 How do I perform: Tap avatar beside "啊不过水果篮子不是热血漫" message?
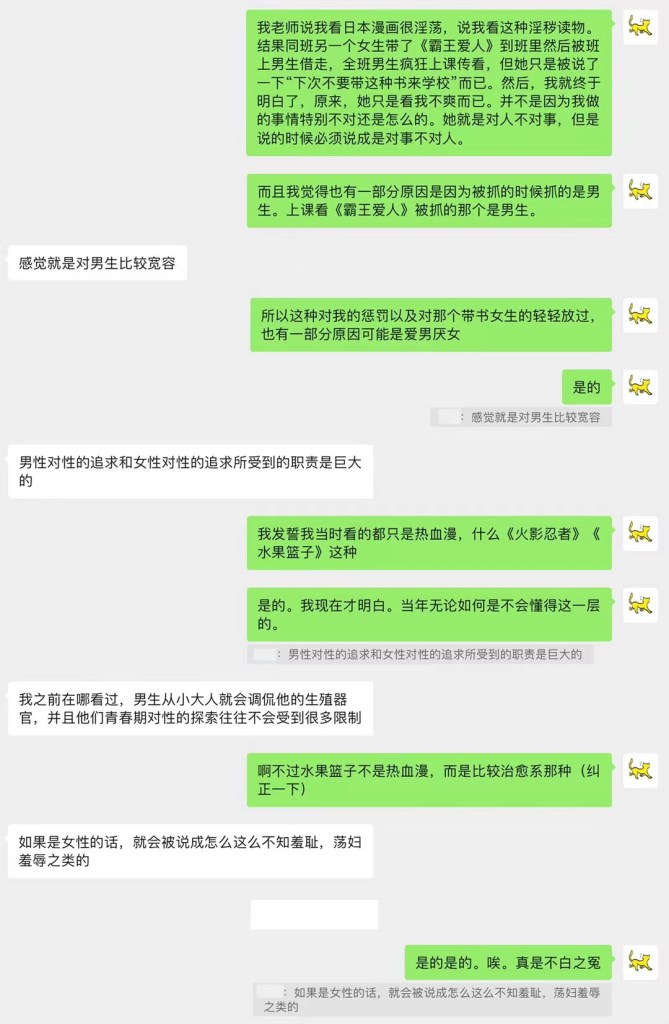coord(640,770)
